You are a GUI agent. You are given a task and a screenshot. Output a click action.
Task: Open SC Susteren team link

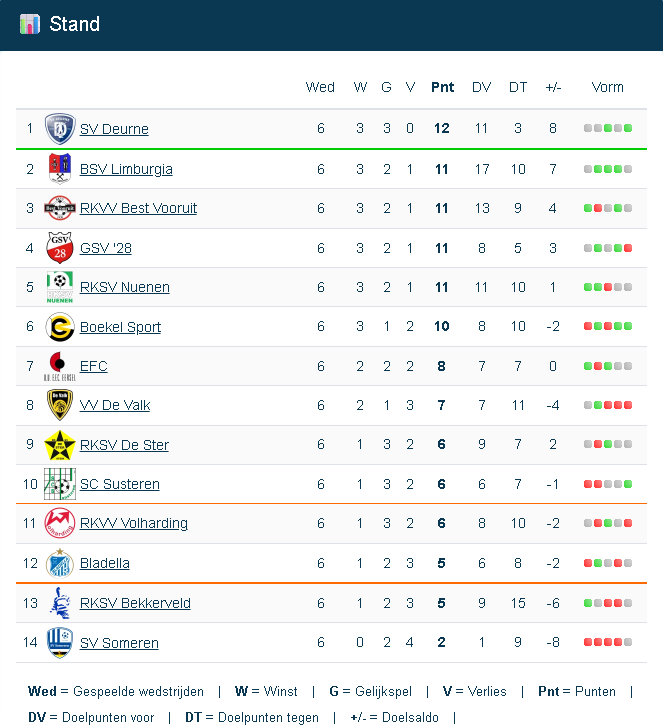tap(119, 484)
